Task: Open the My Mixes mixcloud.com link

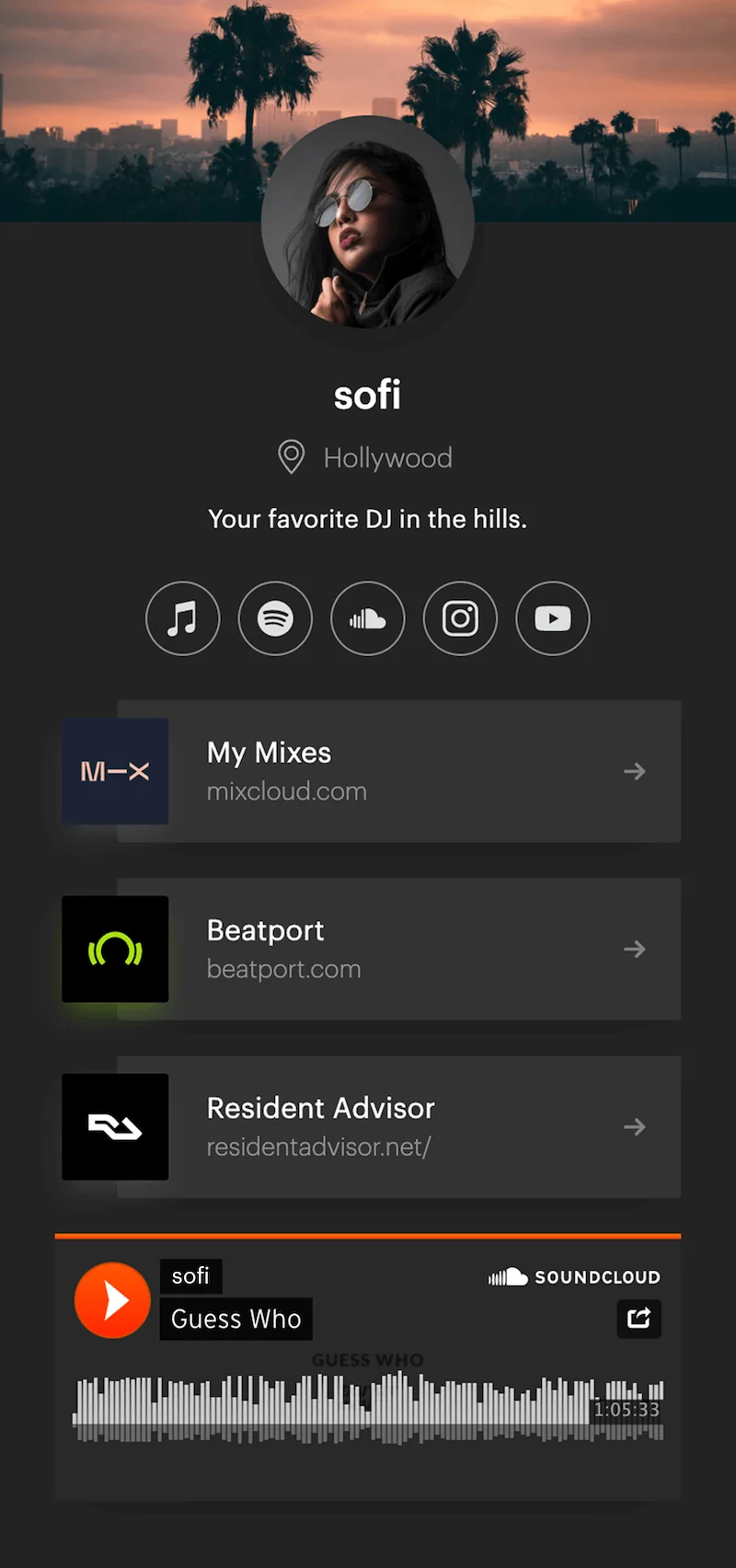Action: 286,790
